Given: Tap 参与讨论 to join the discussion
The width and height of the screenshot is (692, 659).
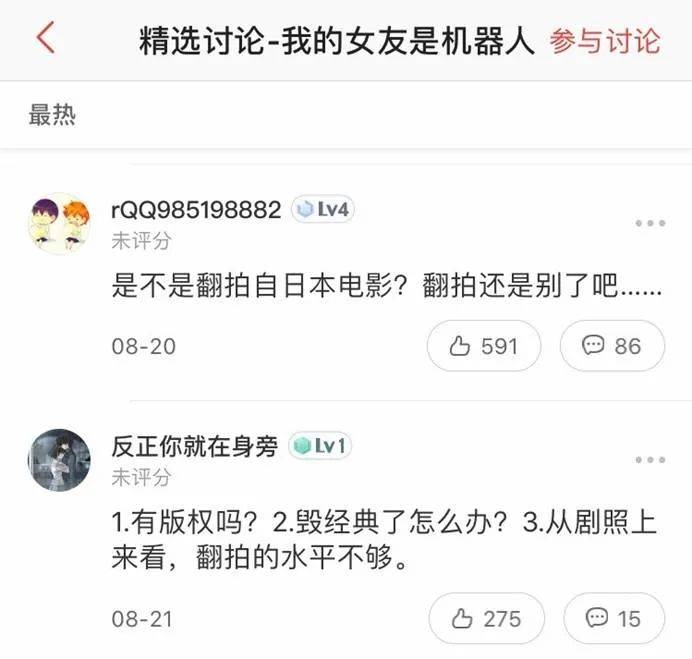Looking at the screenshot, I should tap(605, 41).
